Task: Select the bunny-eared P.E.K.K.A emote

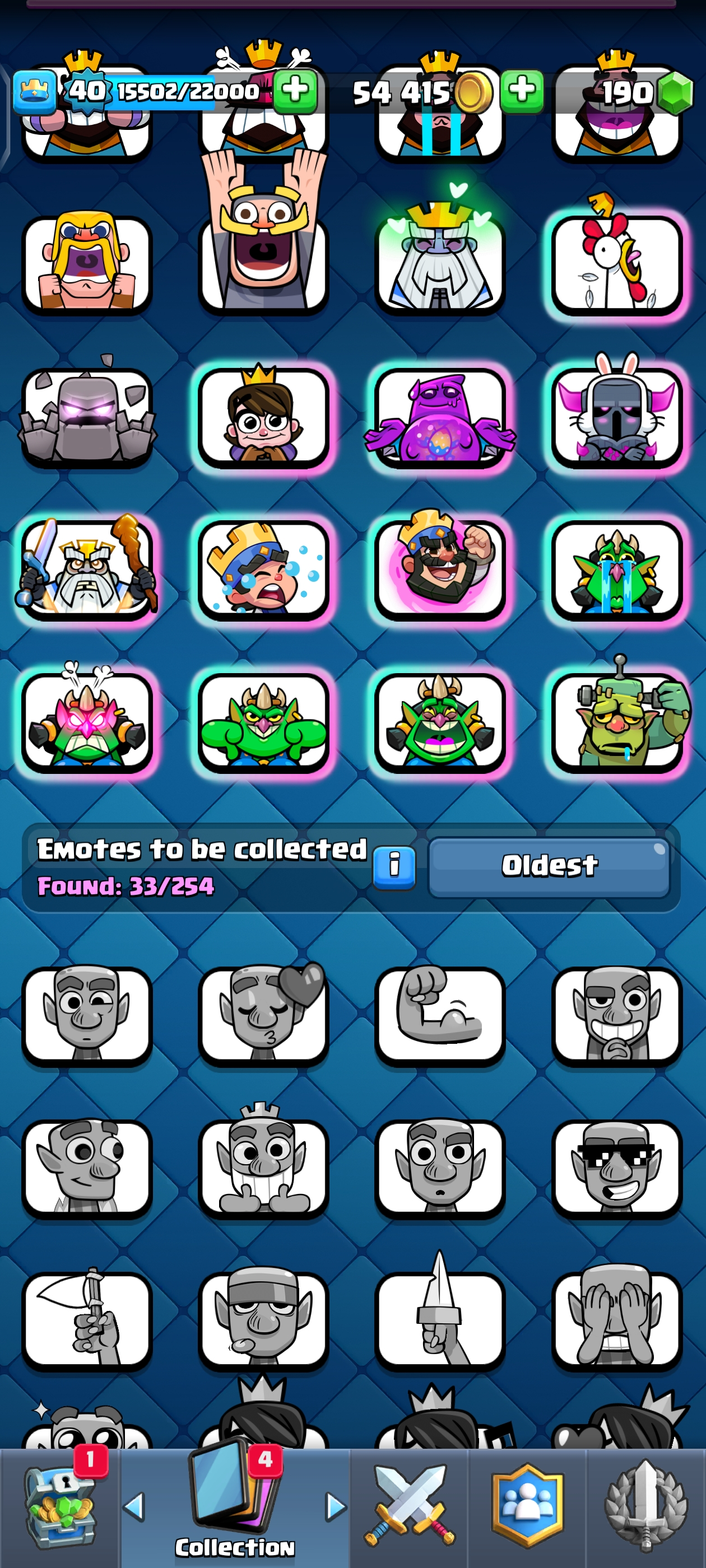Action: click(x=616, y=416)
